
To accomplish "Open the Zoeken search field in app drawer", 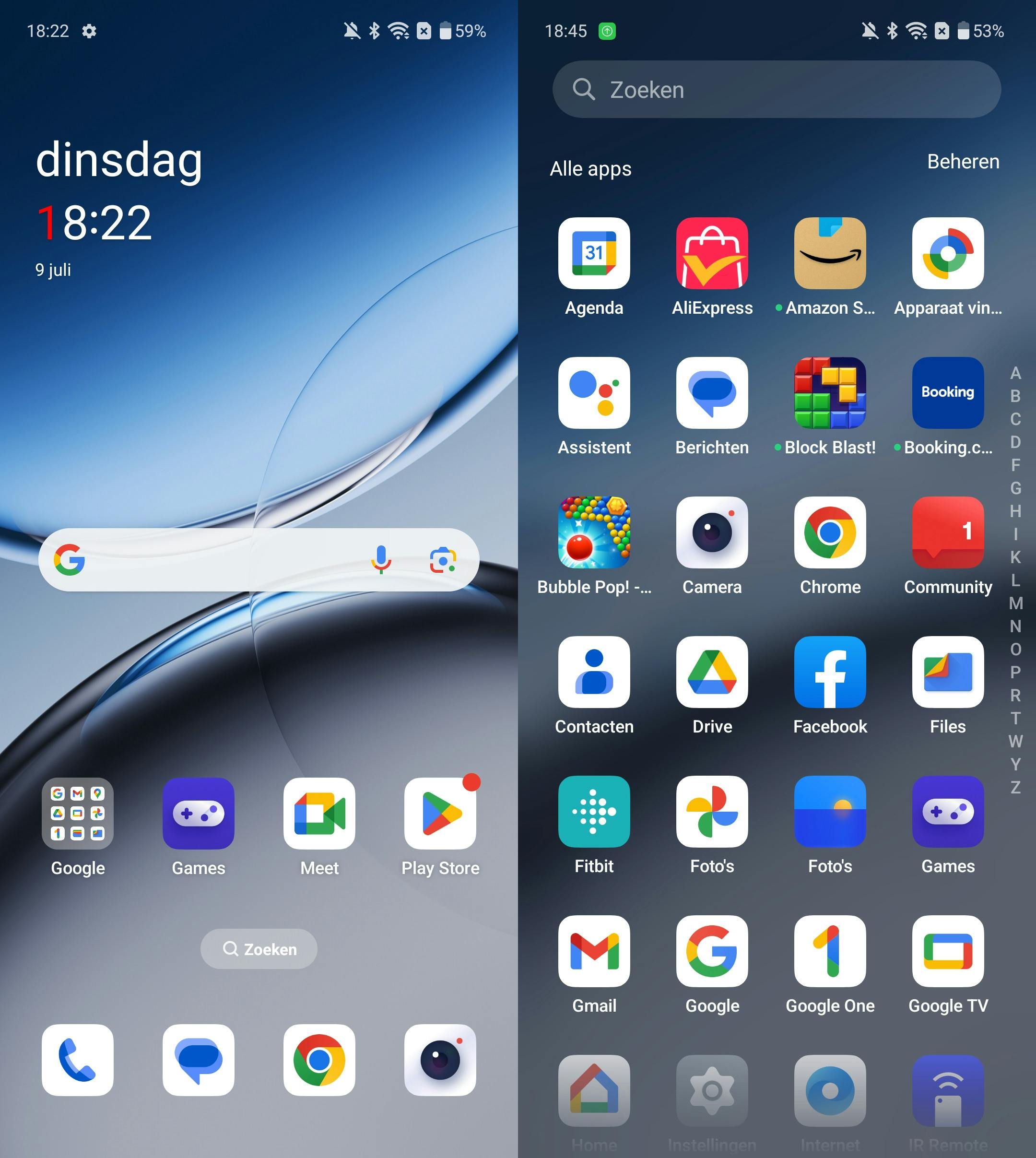I will (x=776, y=89).
